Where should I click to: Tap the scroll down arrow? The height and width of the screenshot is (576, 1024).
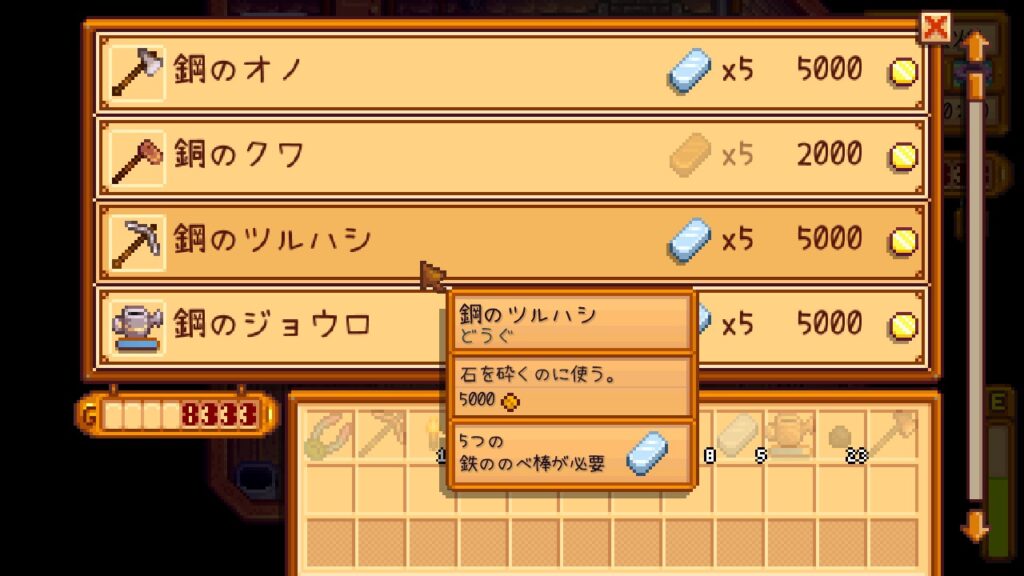point(976,527)
